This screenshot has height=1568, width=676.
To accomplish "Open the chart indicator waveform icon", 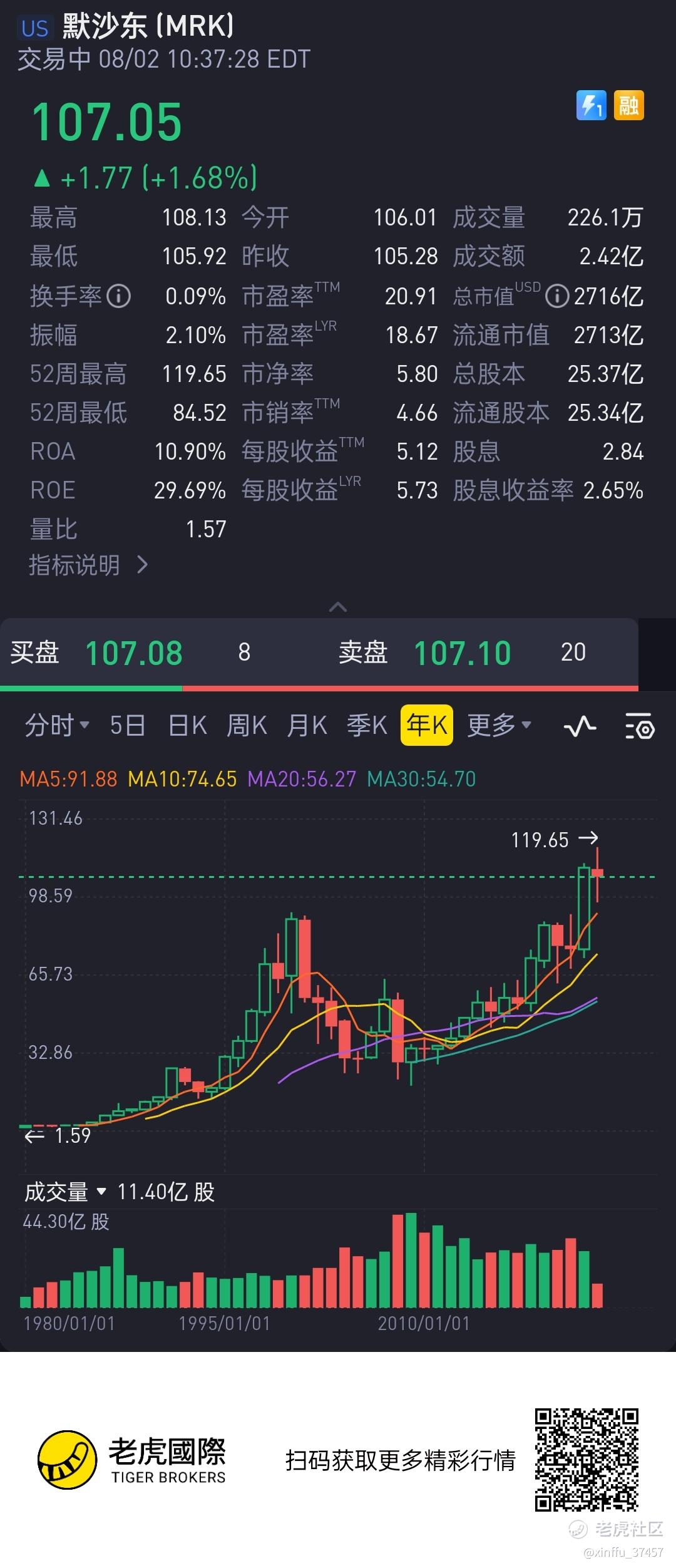I will tap(580, 726).
